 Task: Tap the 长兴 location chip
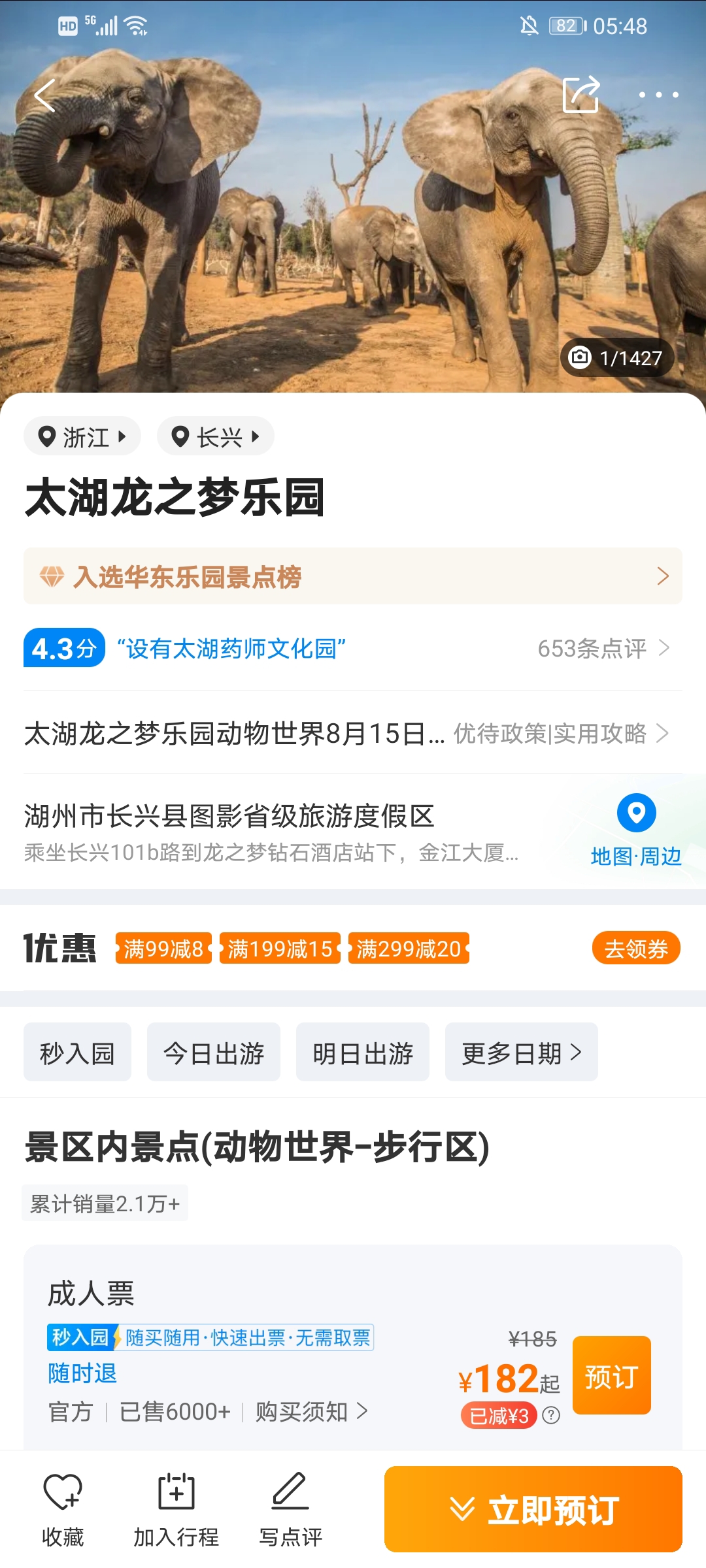click(216, 436)
